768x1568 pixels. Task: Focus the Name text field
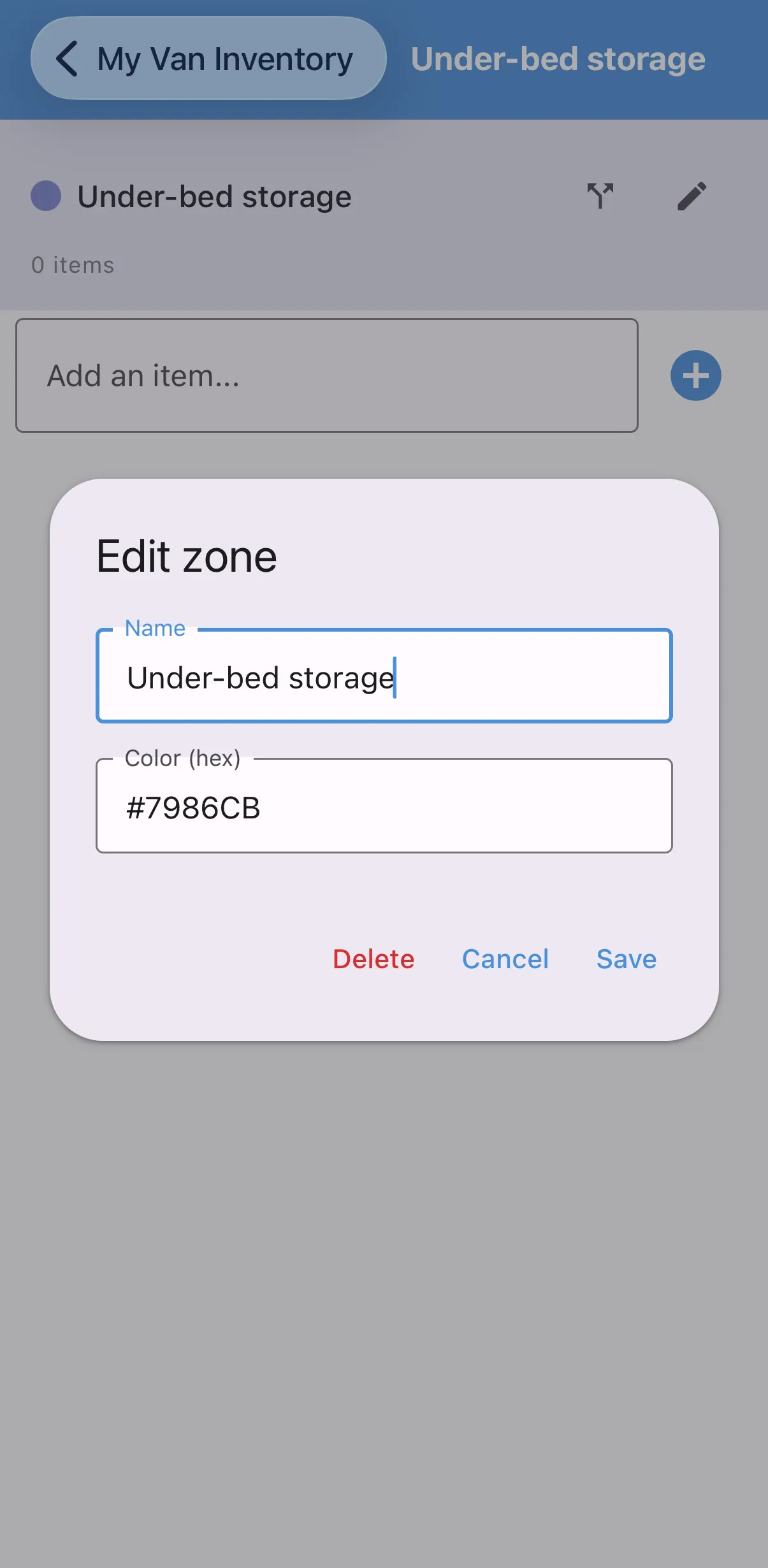384,677
